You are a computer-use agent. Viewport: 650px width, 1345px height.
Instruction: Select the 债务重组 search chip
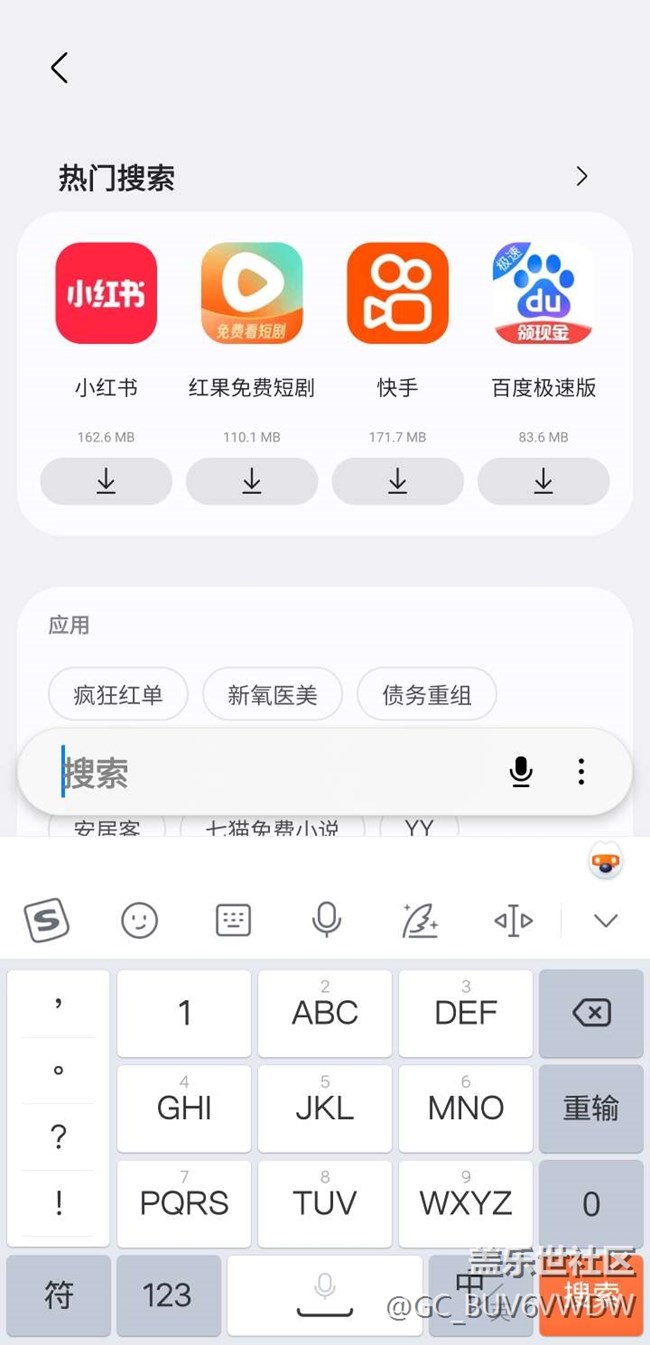[427, 694]
